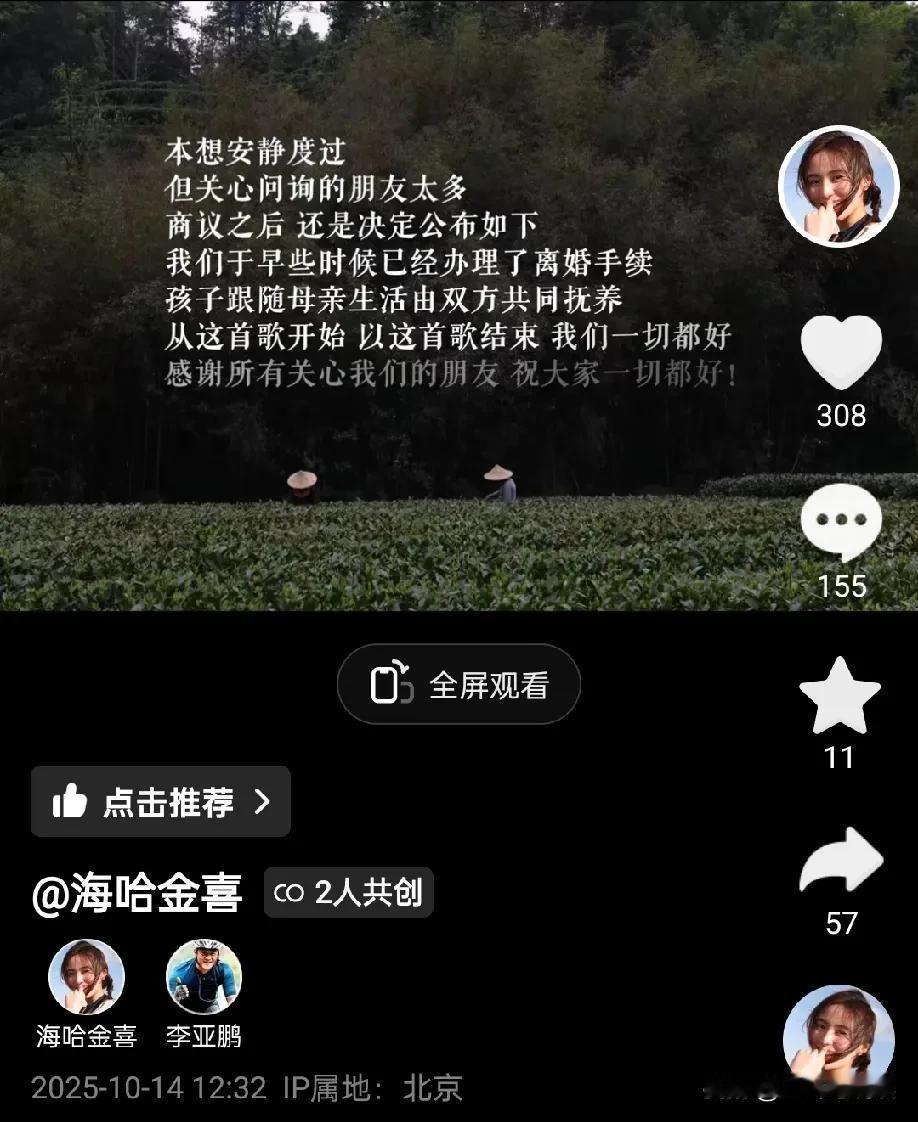Viewport: 918px width, 1122px height.
Task: Open the comments bubble
Action: 841,522
